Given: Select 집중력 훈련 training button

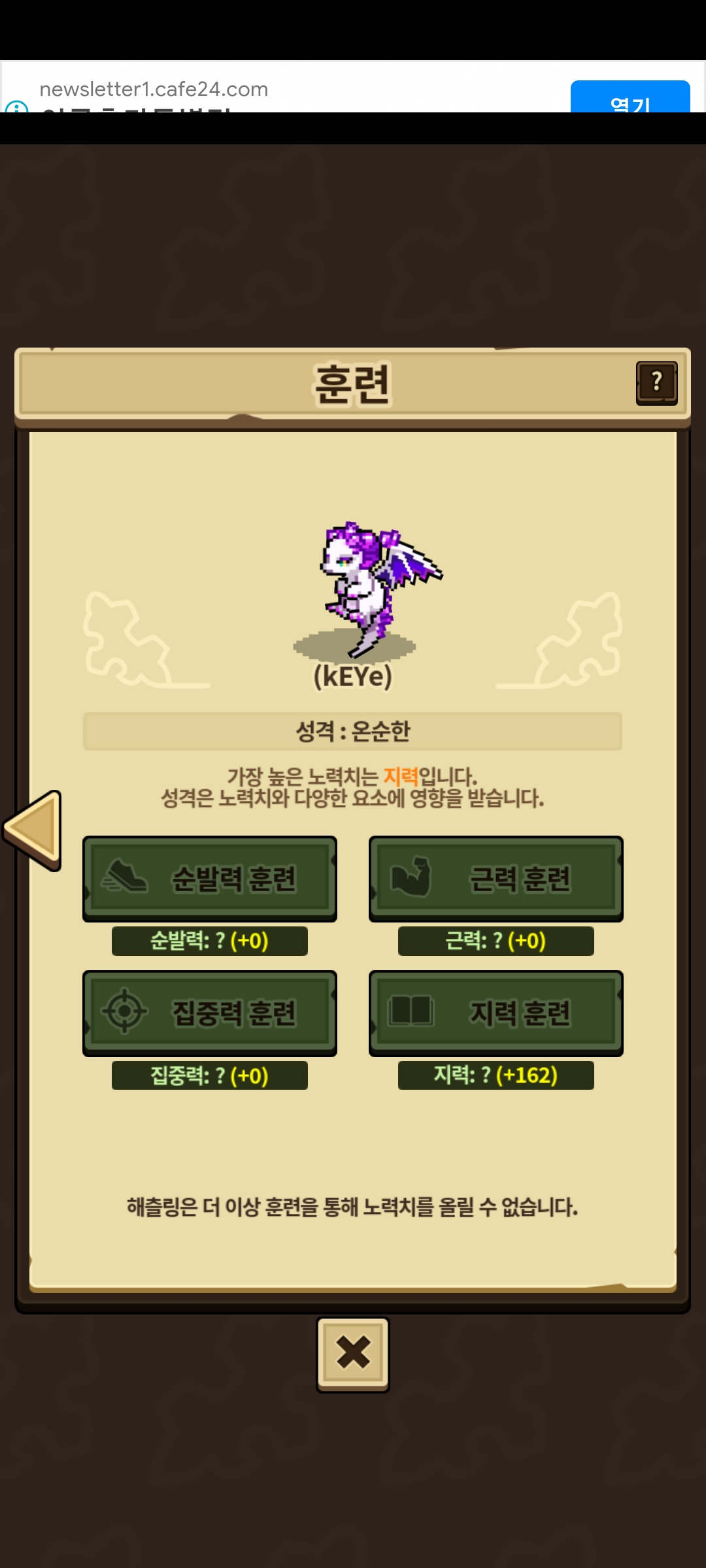Looking at the screenshot, I should (x=210, y=1013).
